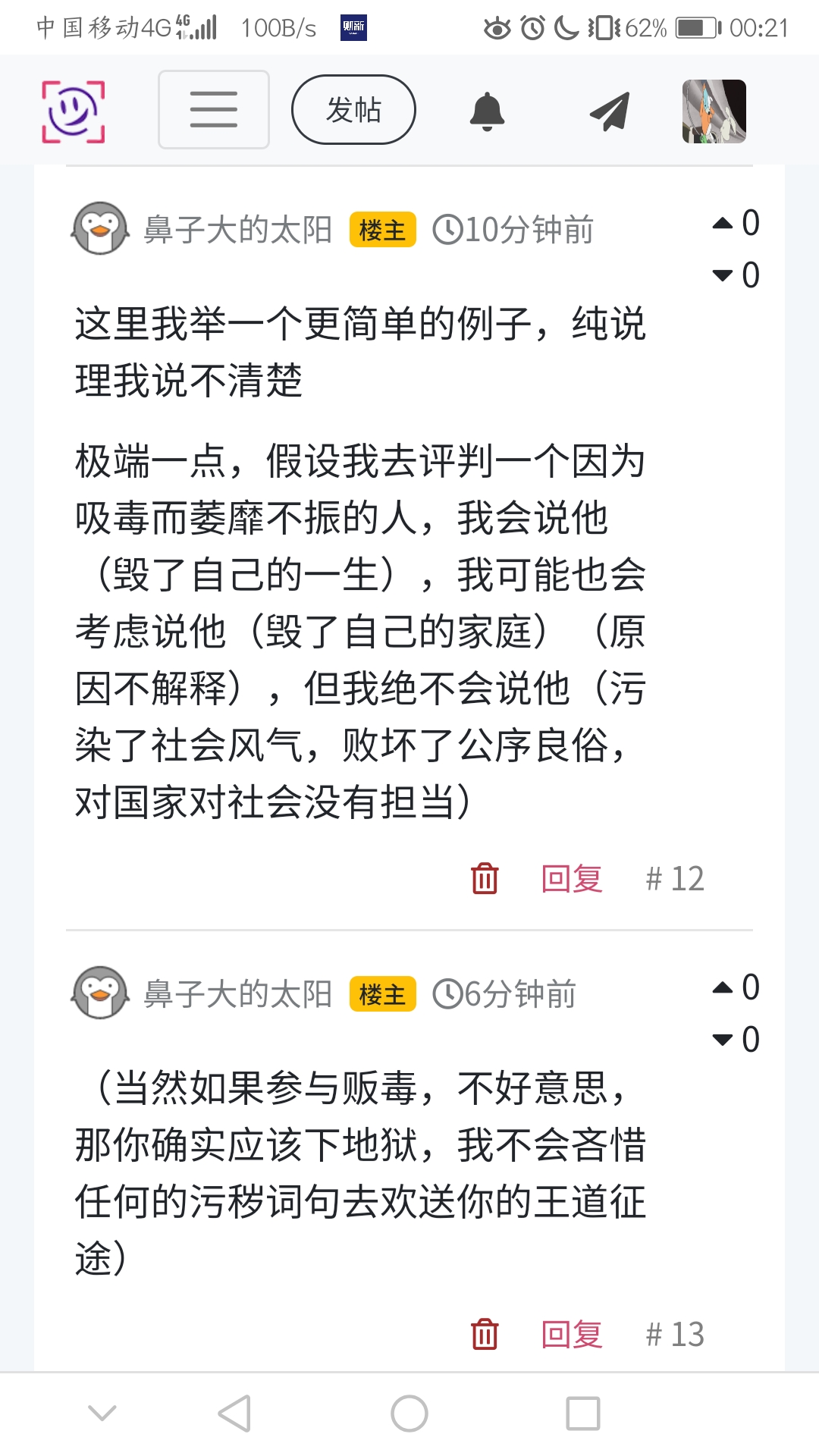
Task: Delete comment #12 with trash icon
Action: tap(485, 878)
